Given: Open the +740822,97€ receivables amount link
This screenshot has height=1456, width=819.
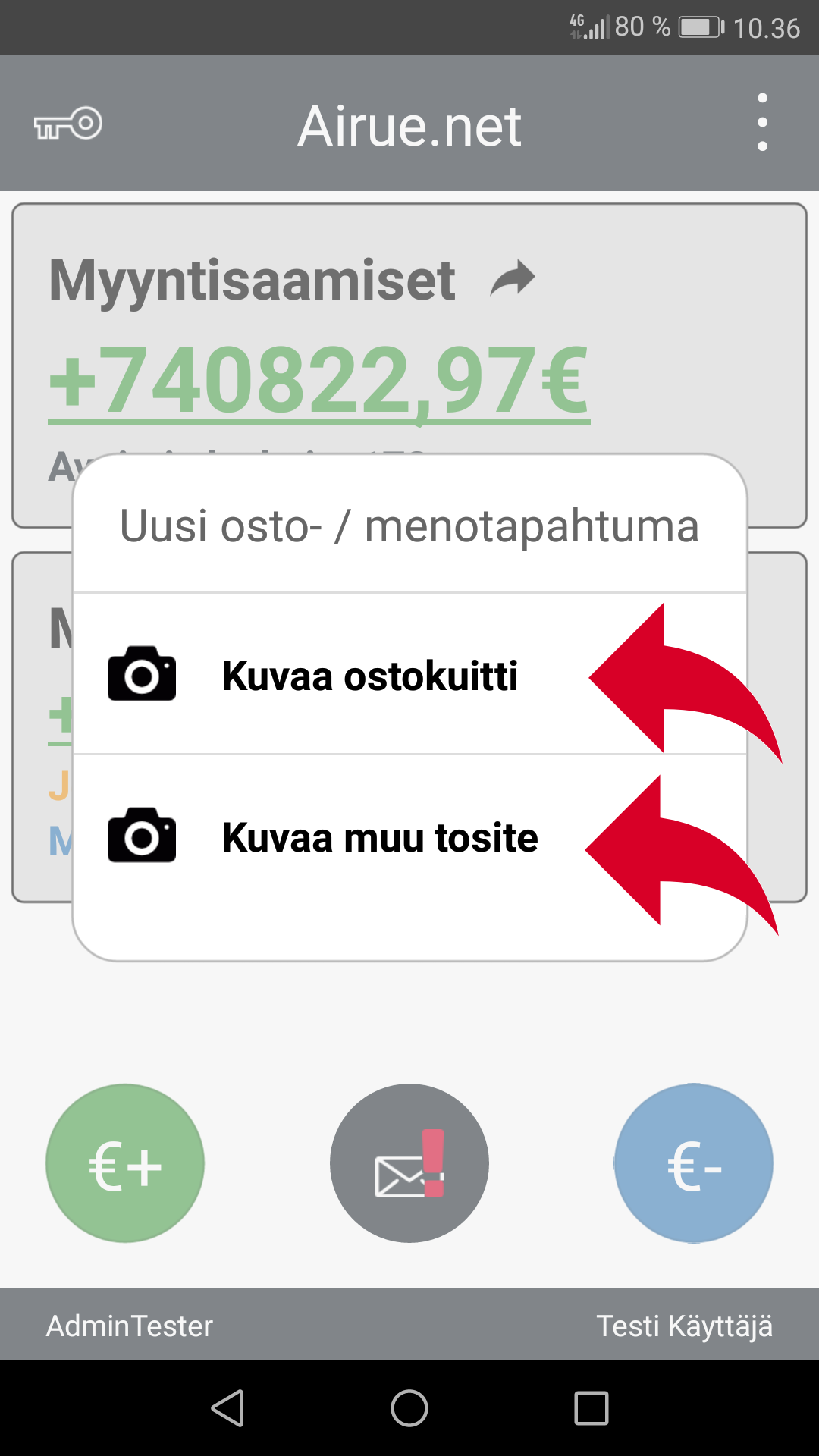Looking at the screenshot, I should [x=318, y=381].
